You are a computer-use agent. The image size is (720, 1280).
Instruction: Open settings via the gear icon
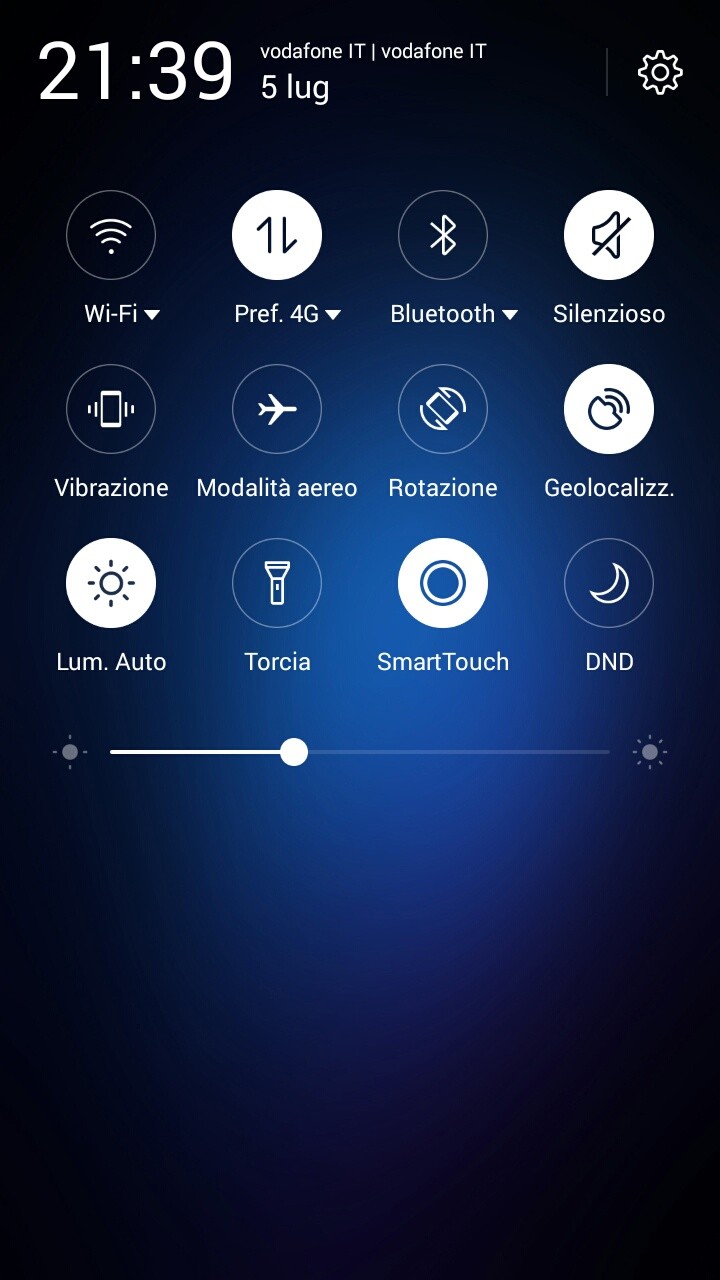[660, 73]
